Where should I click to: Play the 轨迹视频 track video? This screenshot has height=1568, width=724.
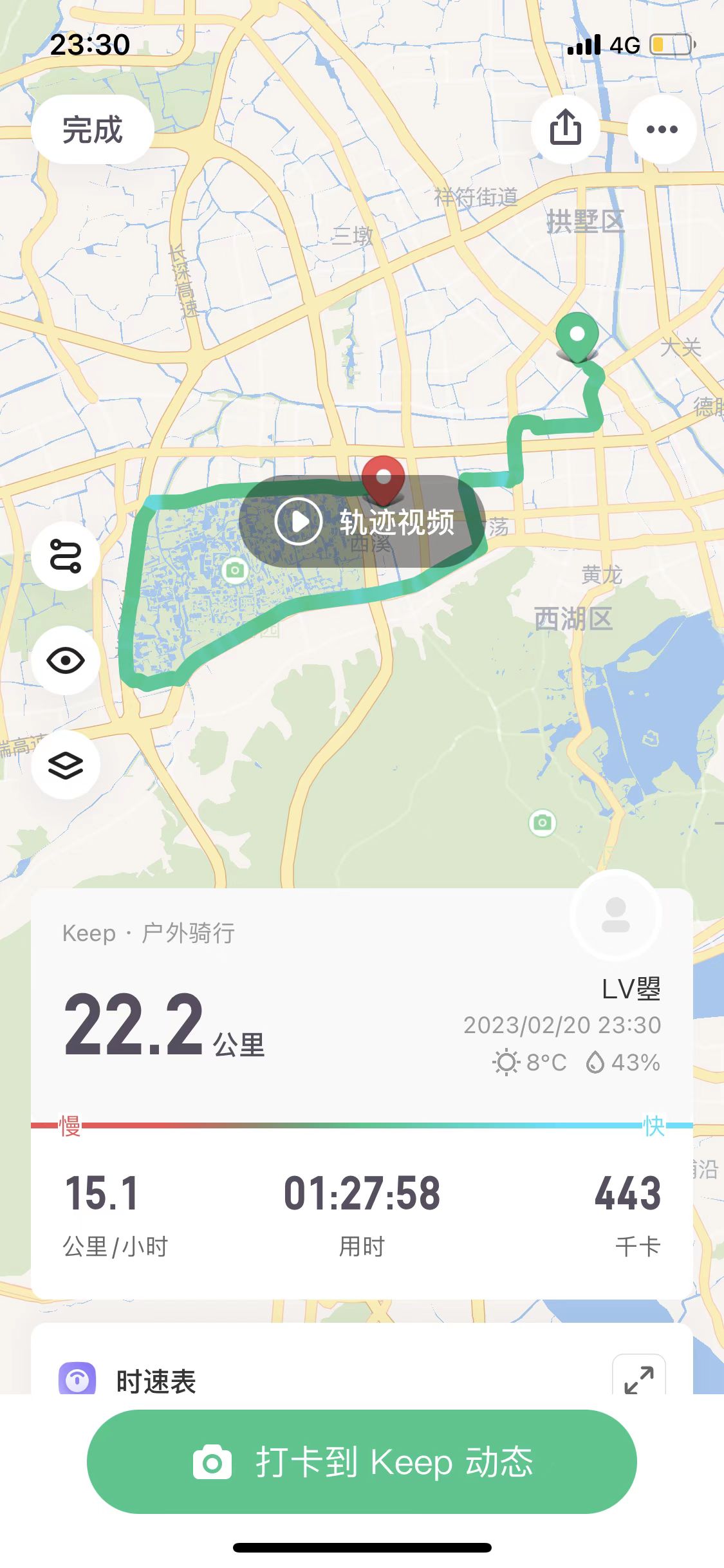(364, 521)
